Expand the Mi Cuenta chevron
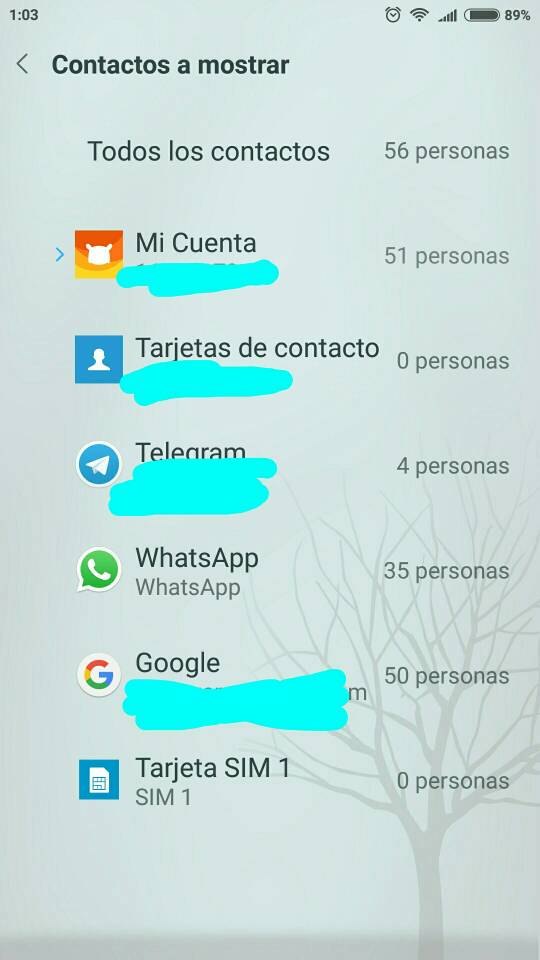Image resolution: width=540 pixels, height=960 pixels. point(60,255)
